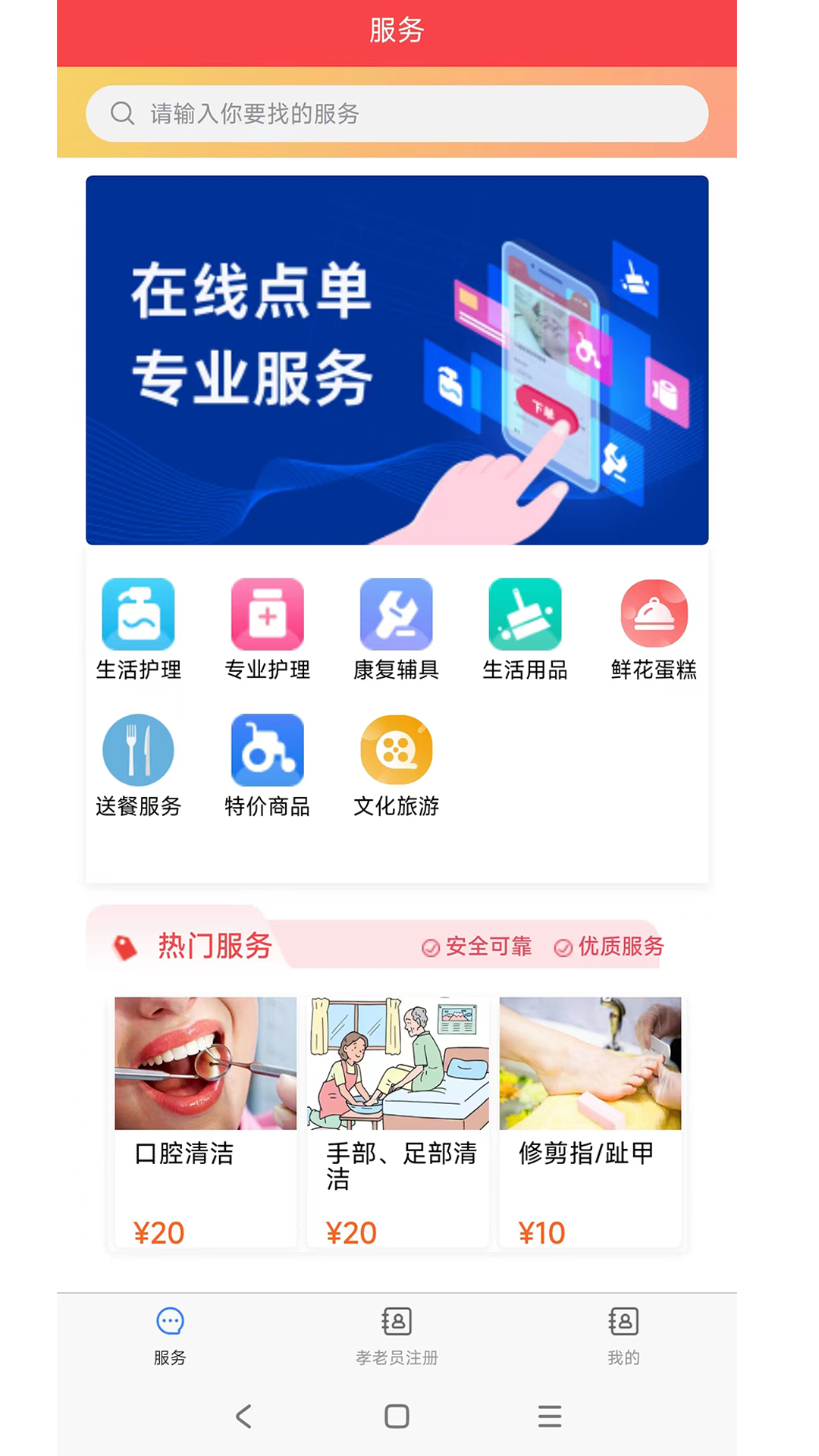Screen dimensions: 819x1456
Task: Tap the service search box
Action: [x=397, y=114]
